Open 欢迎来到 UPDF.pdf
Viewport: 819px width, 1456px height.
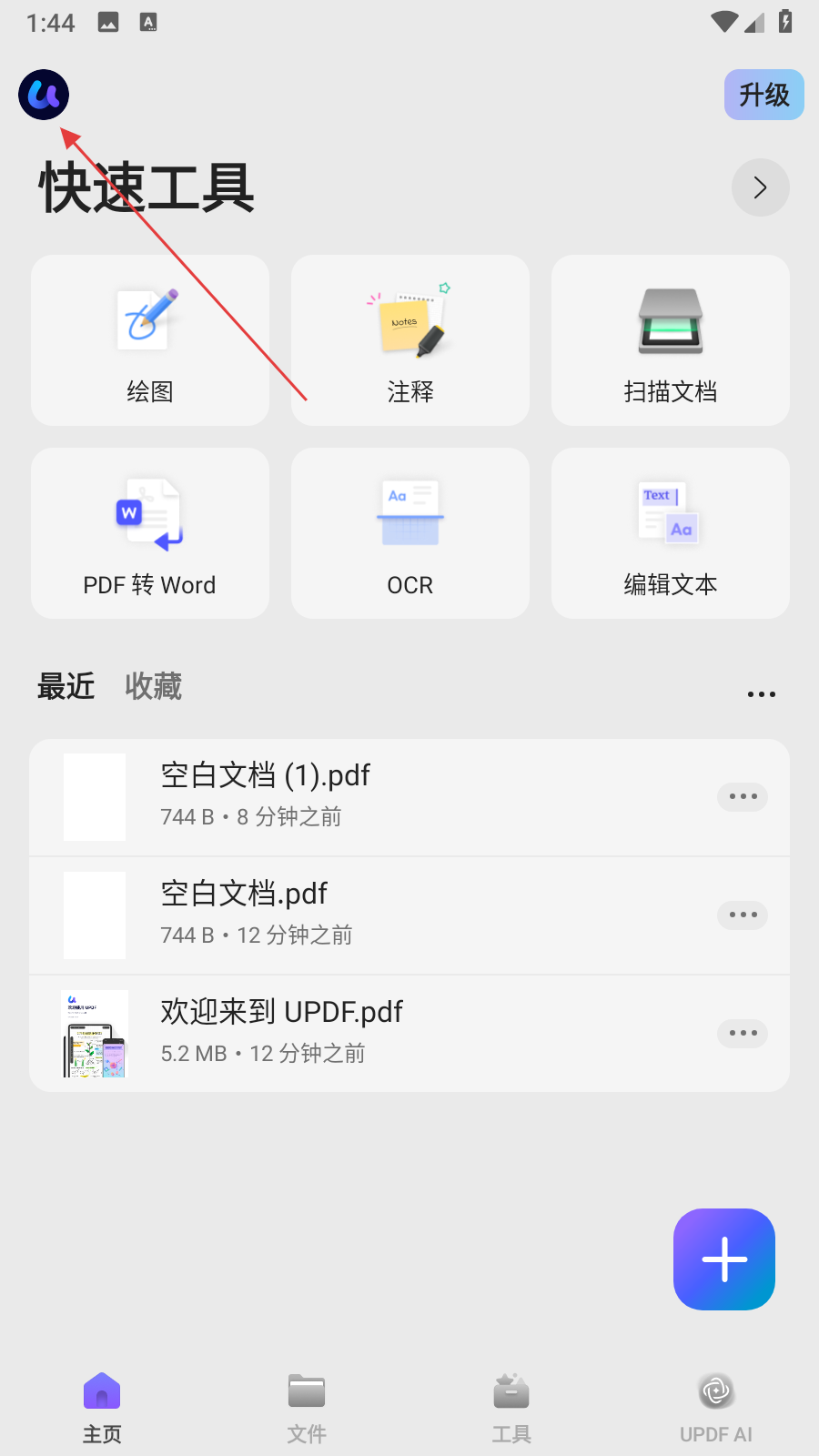tap(364, 1033)
